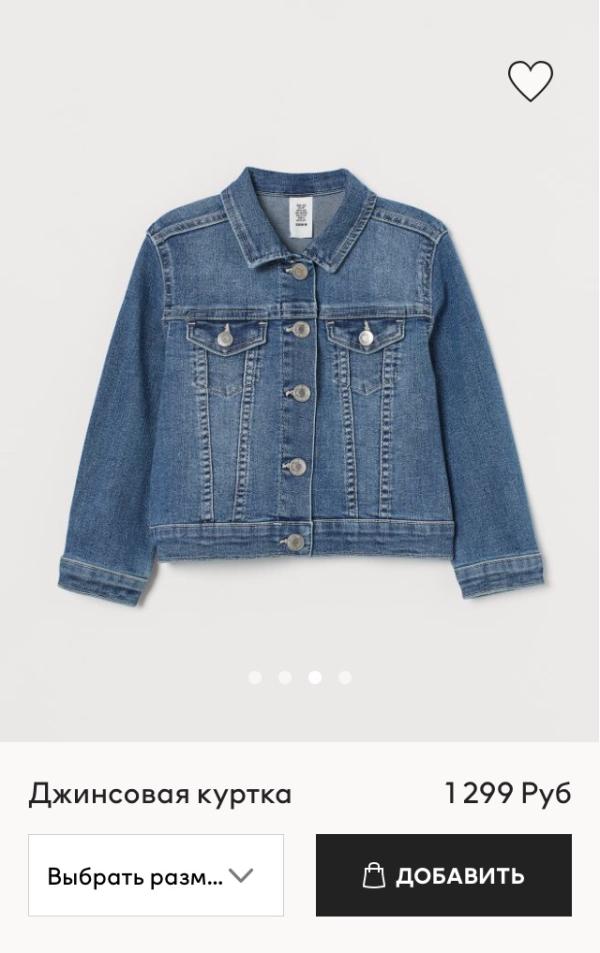Add the denim jacket to favorites with the heart icon
This screenshot has height=953, width=600.
pos(530,81)
